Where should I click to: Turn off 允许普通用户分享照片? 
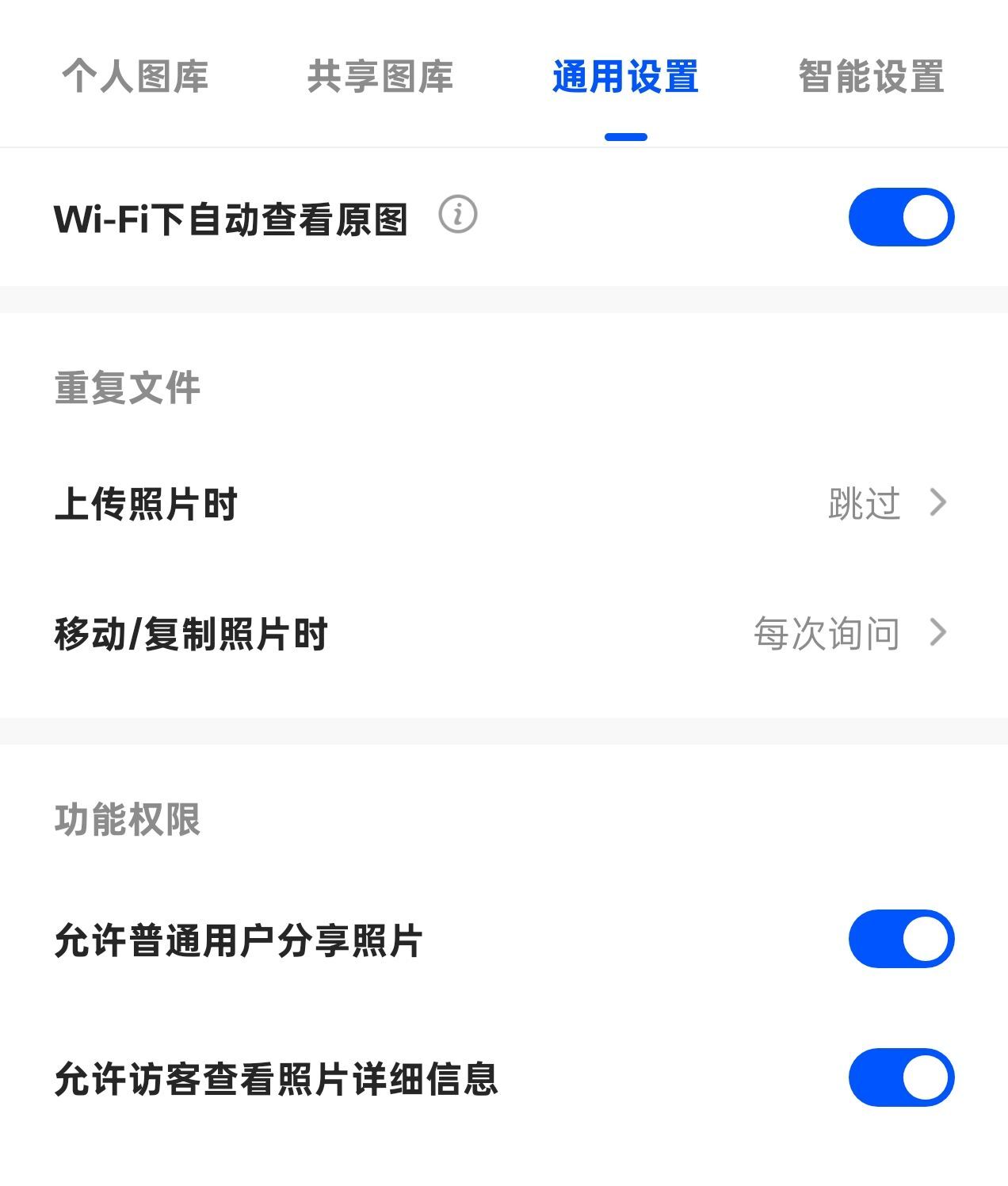click(901, 939)
